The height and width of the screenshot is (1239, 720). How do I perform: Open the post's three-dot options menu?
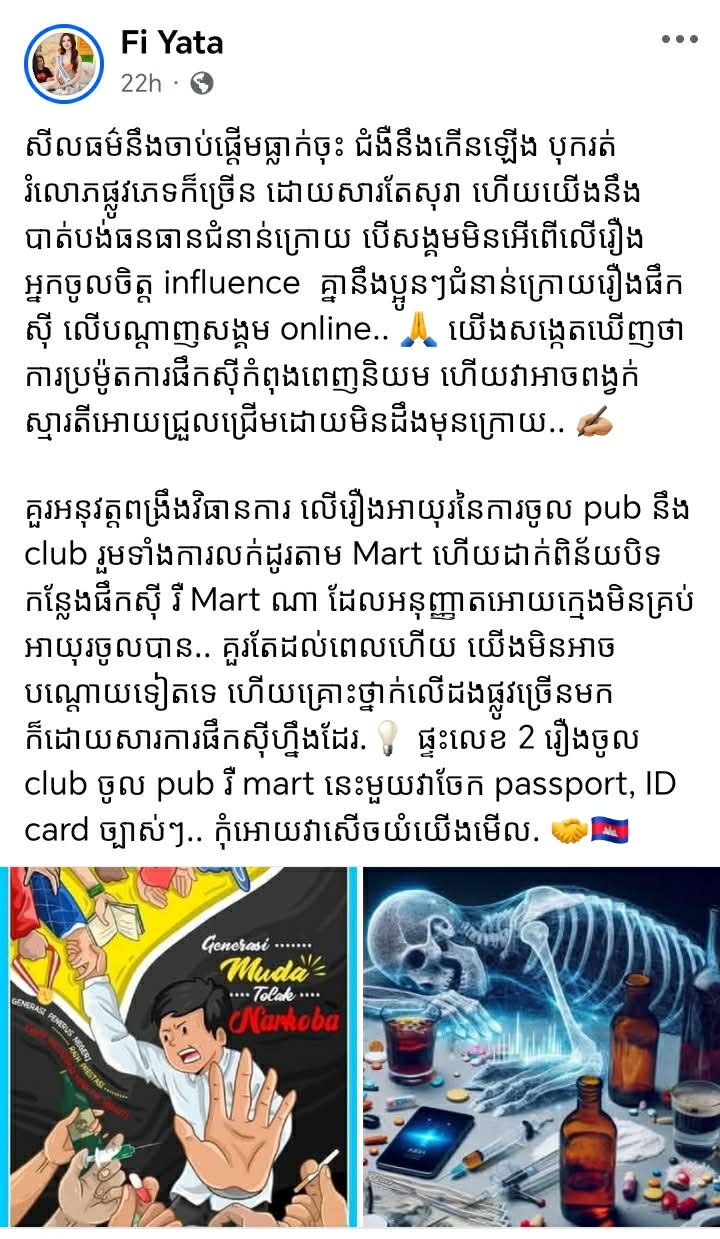679,39
